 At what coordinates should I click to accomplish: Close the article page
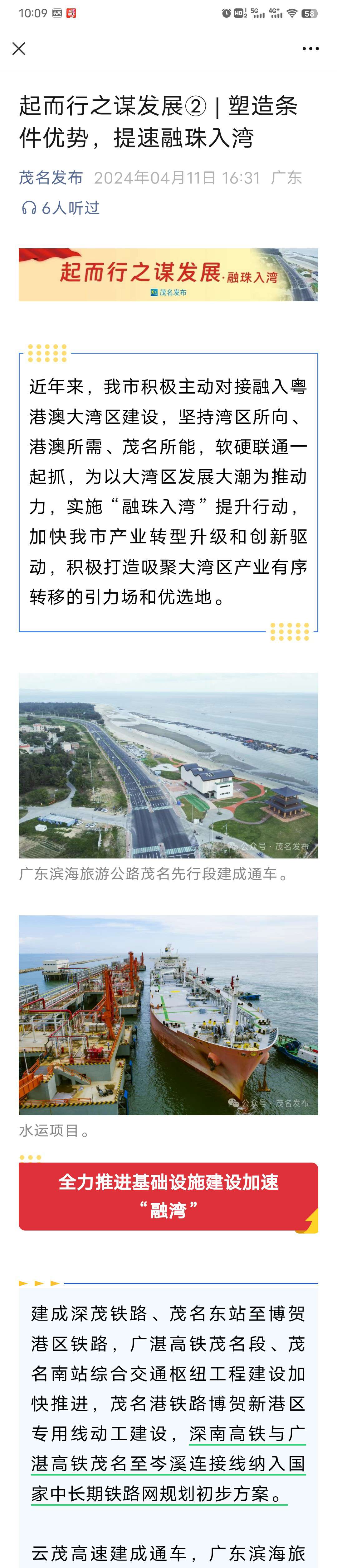(x=19, y=49)
